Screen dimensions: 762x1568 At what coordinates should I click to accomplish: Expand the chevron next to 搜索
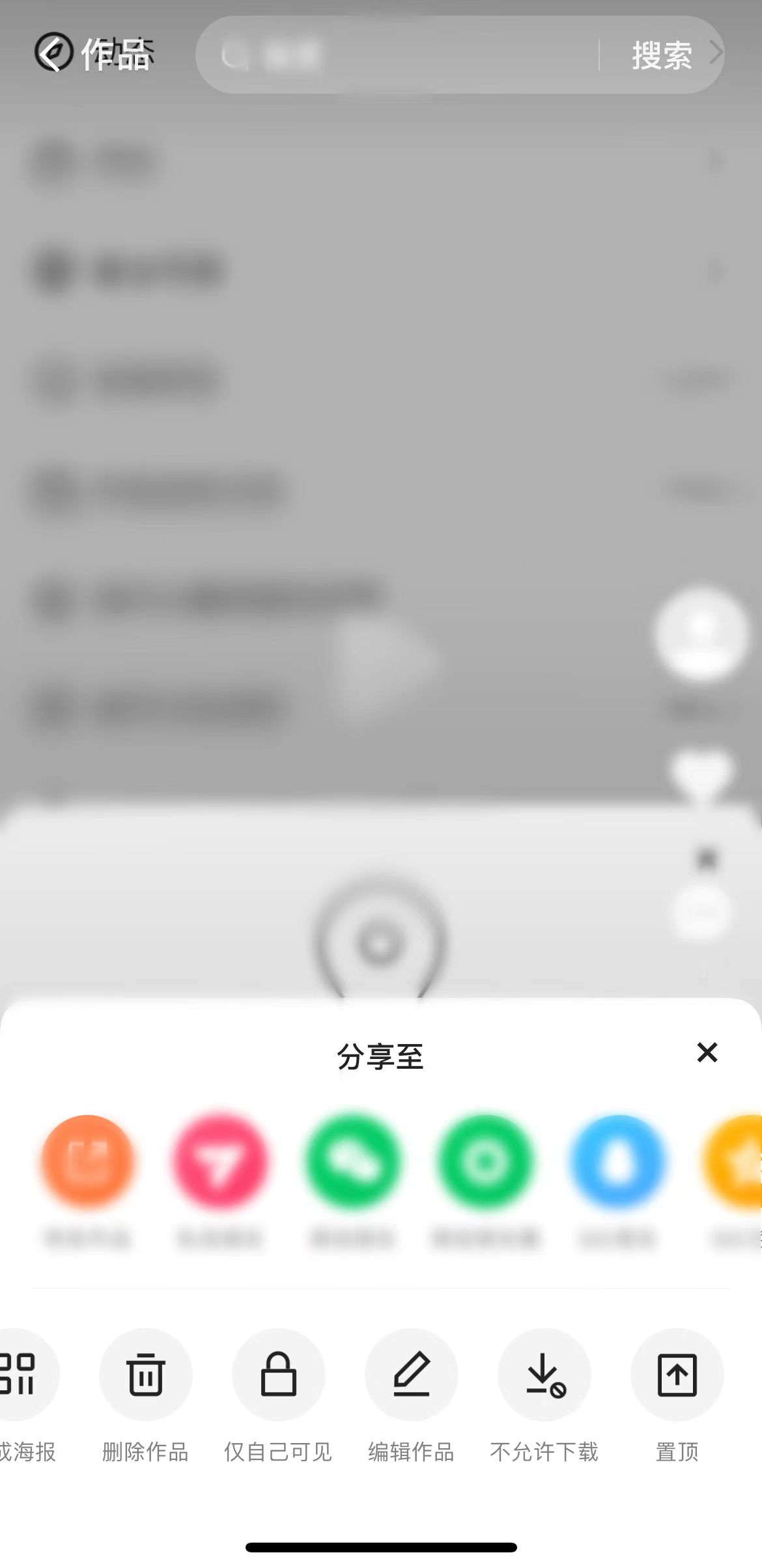pyautogui.click(x=718, y=56)
